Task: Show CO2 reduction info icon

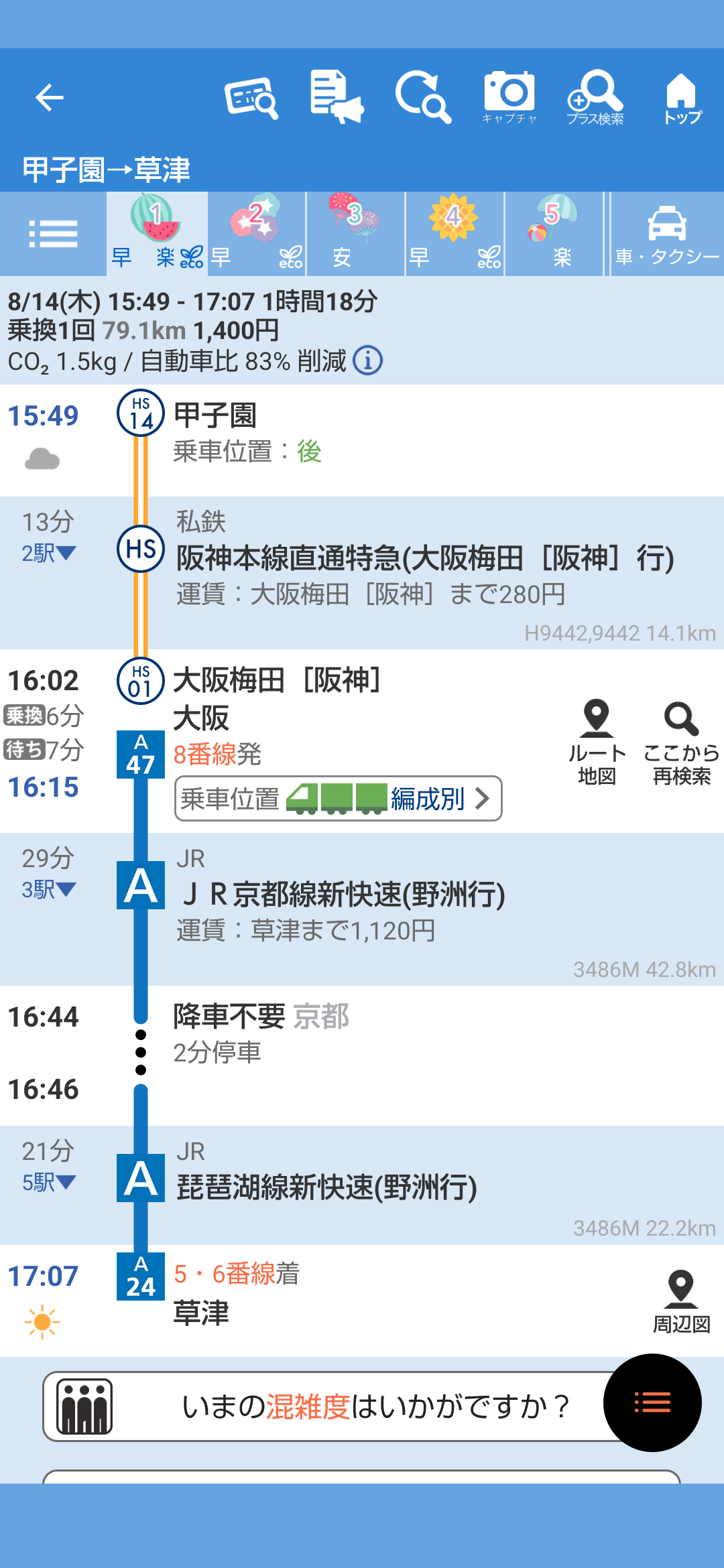Action: tap(368, 361)
